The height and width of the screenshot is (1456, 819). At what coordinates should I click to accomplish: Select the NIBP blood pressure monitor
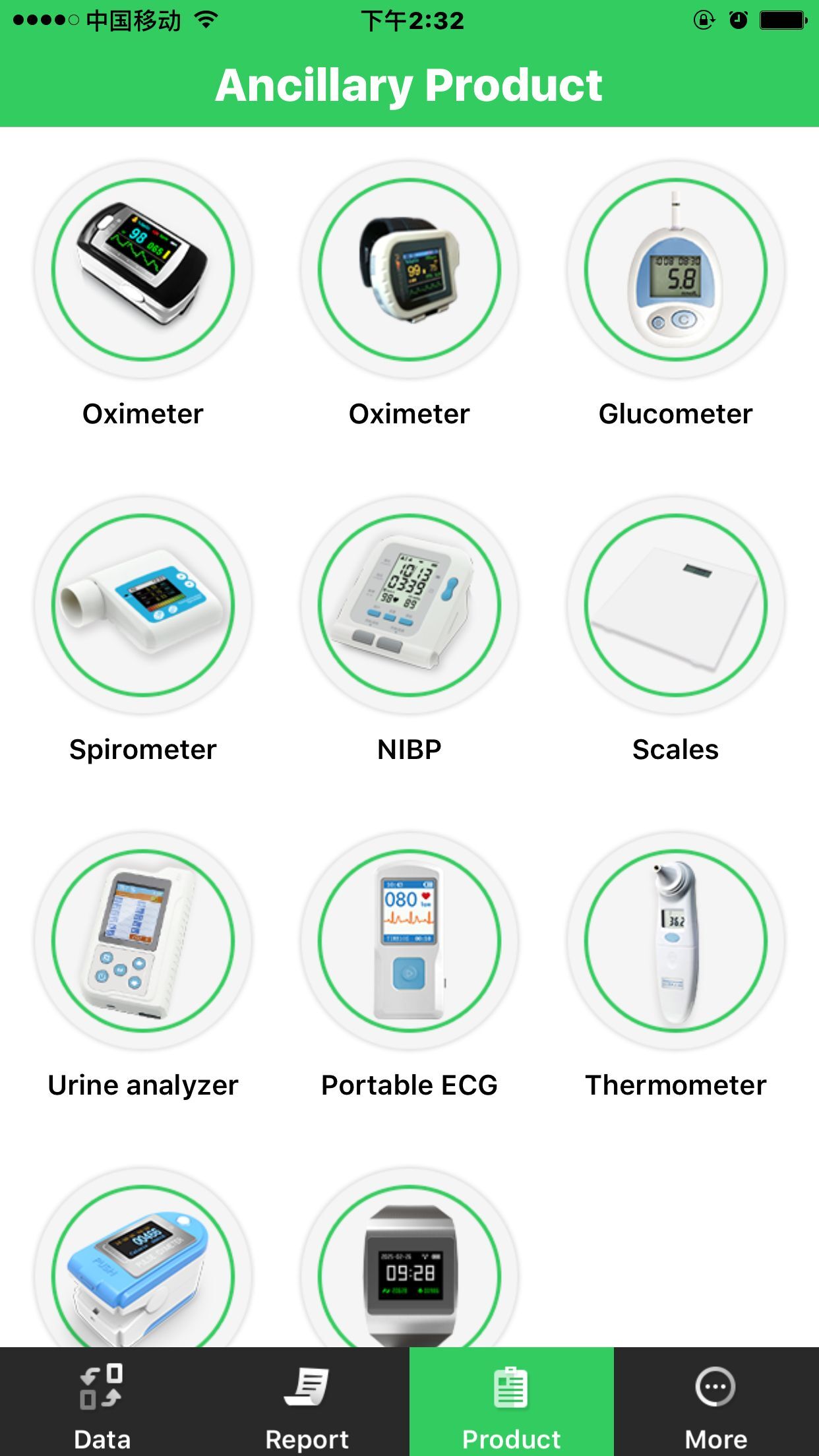point(409,605)
